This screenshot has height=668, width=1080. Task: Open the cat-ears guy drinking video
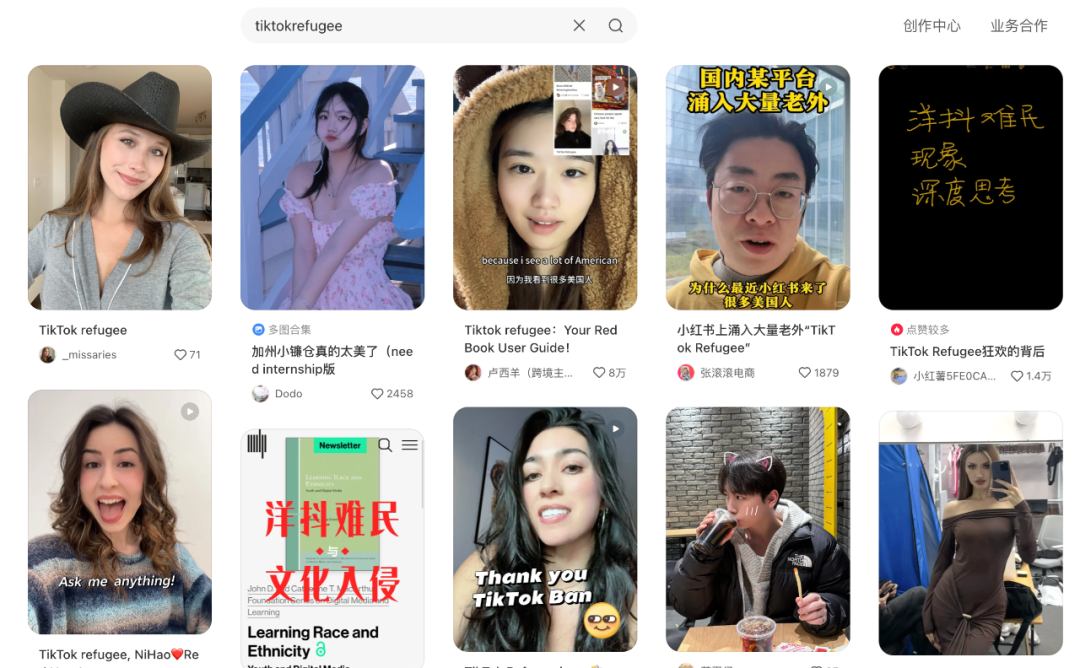[758, 529]
